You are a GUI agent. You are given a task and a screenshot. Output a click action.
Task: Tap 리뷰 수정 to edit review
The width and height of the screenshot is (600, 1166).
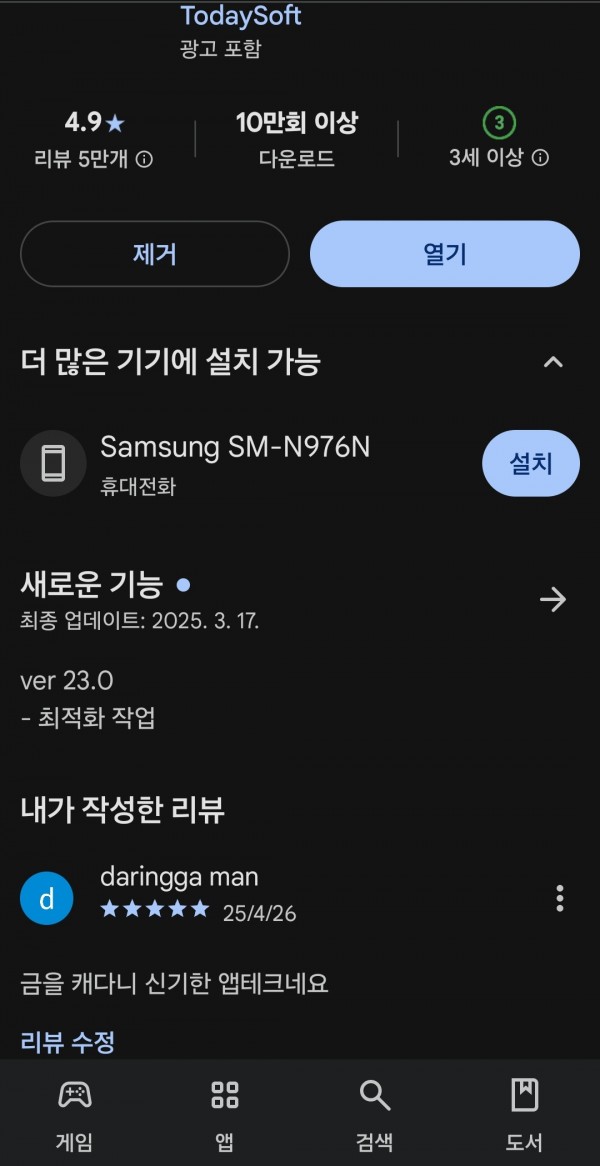[68, 1042]
